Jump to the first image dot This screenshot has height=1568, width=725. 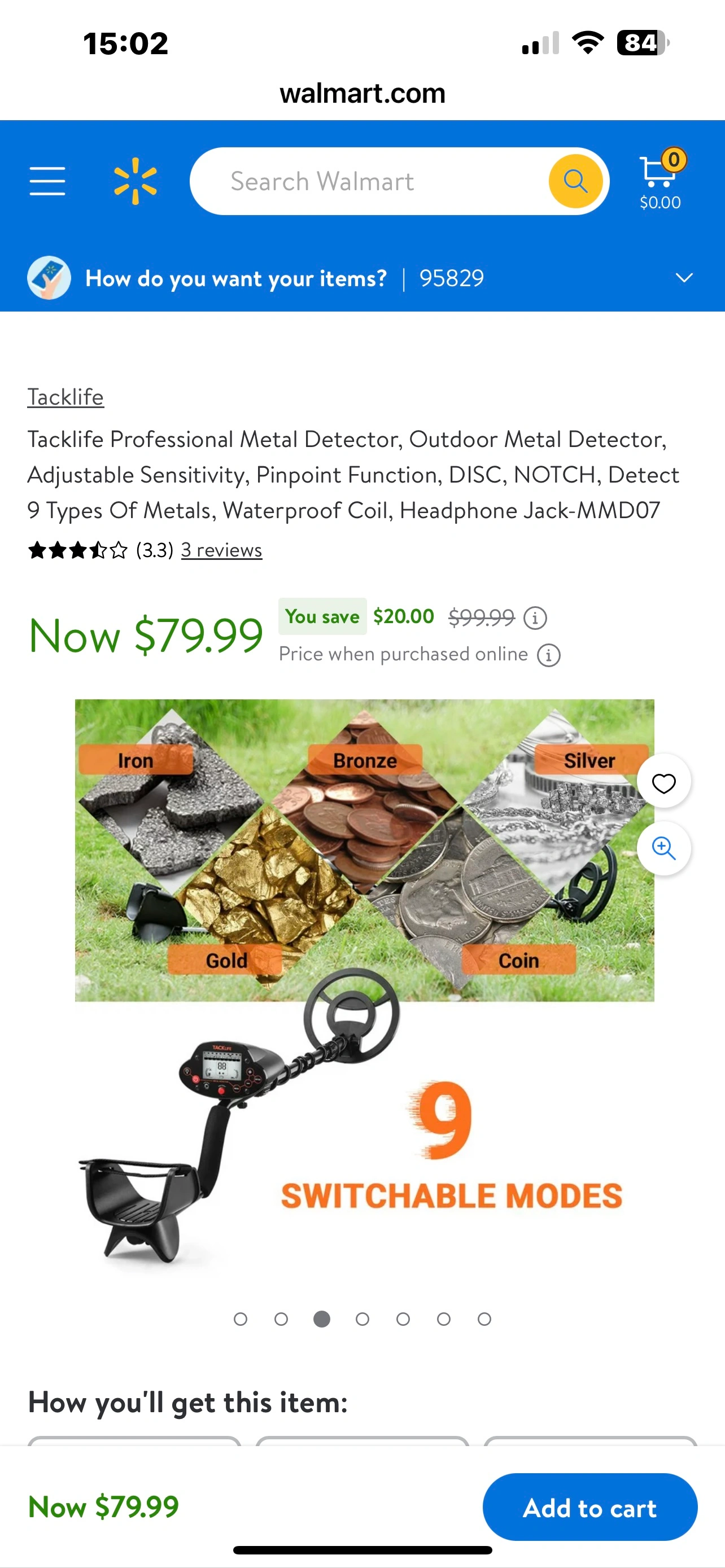click(x=241, y=1319)
